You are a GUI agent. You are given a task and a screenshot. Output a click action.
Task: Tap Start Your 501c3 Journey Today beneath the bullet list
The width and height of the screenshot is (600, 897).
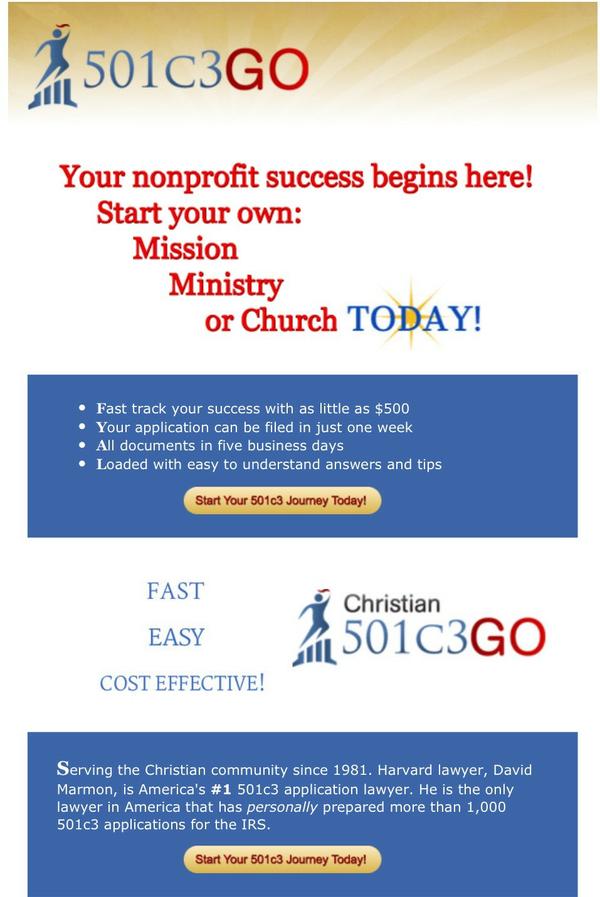(x=282, y=500)
